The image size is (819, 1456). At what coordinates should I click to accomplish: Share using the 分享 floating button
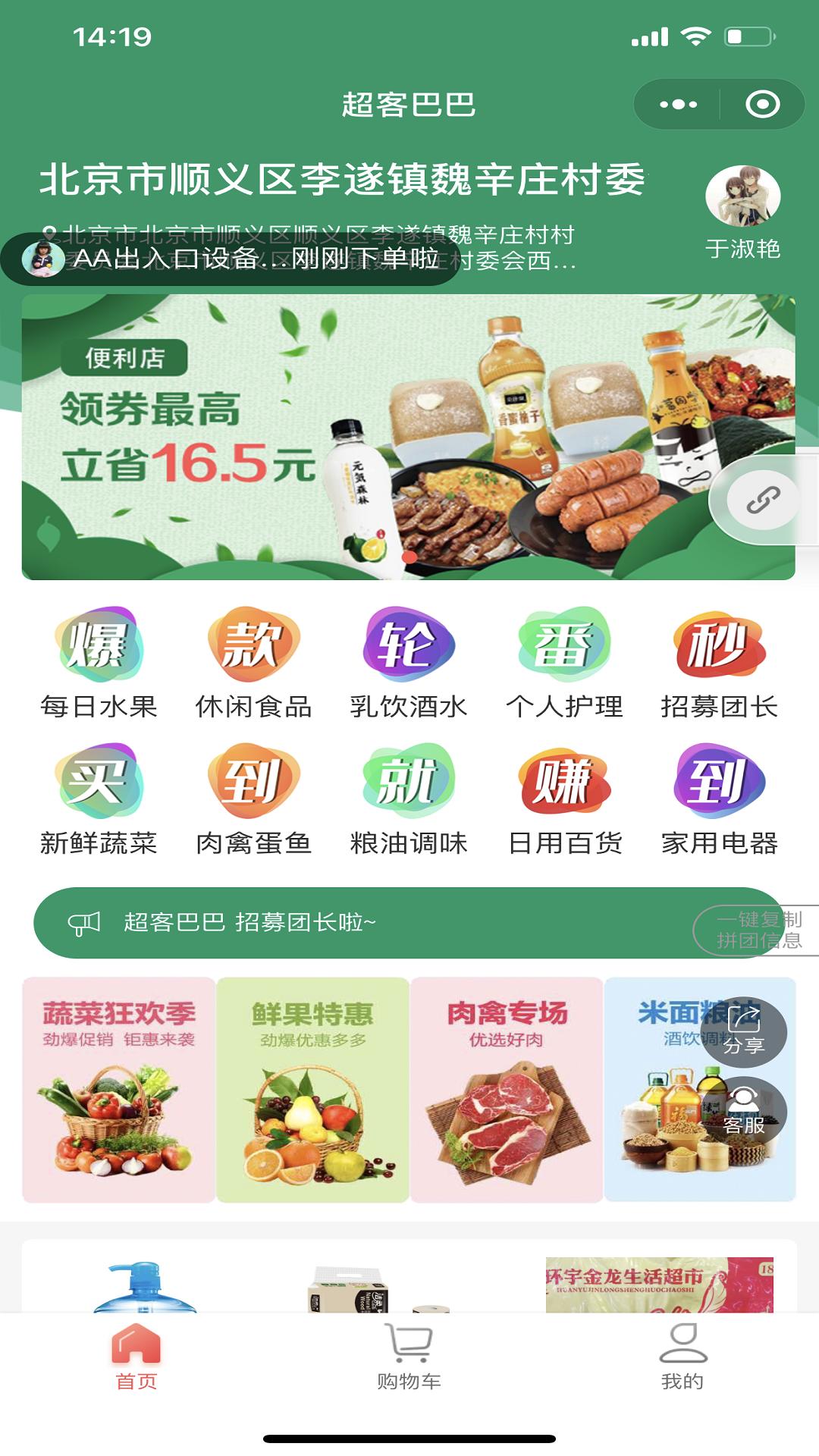point(743,1031)
